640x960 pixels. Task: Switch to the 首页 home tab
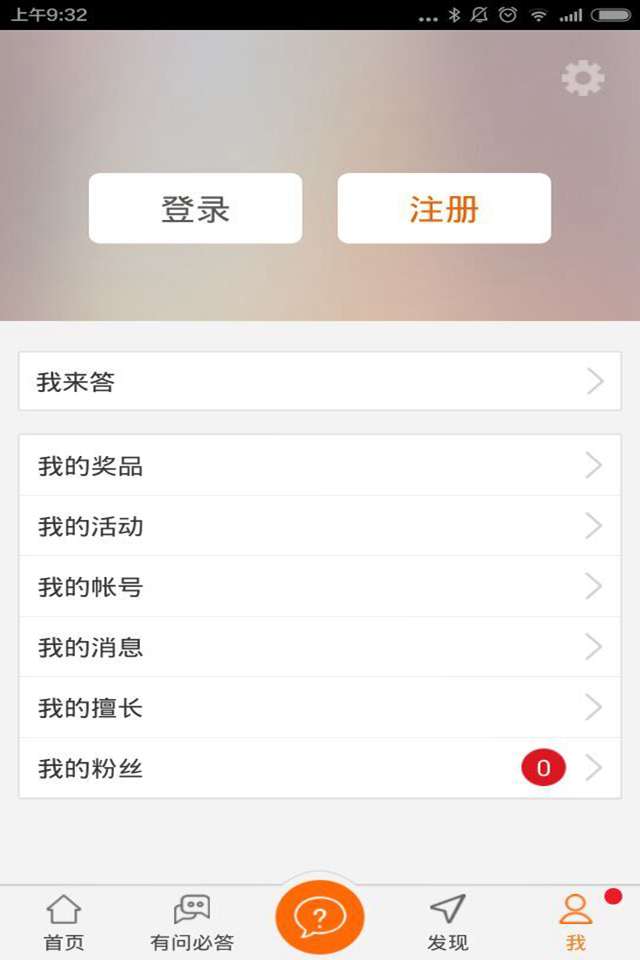[64, 923]
